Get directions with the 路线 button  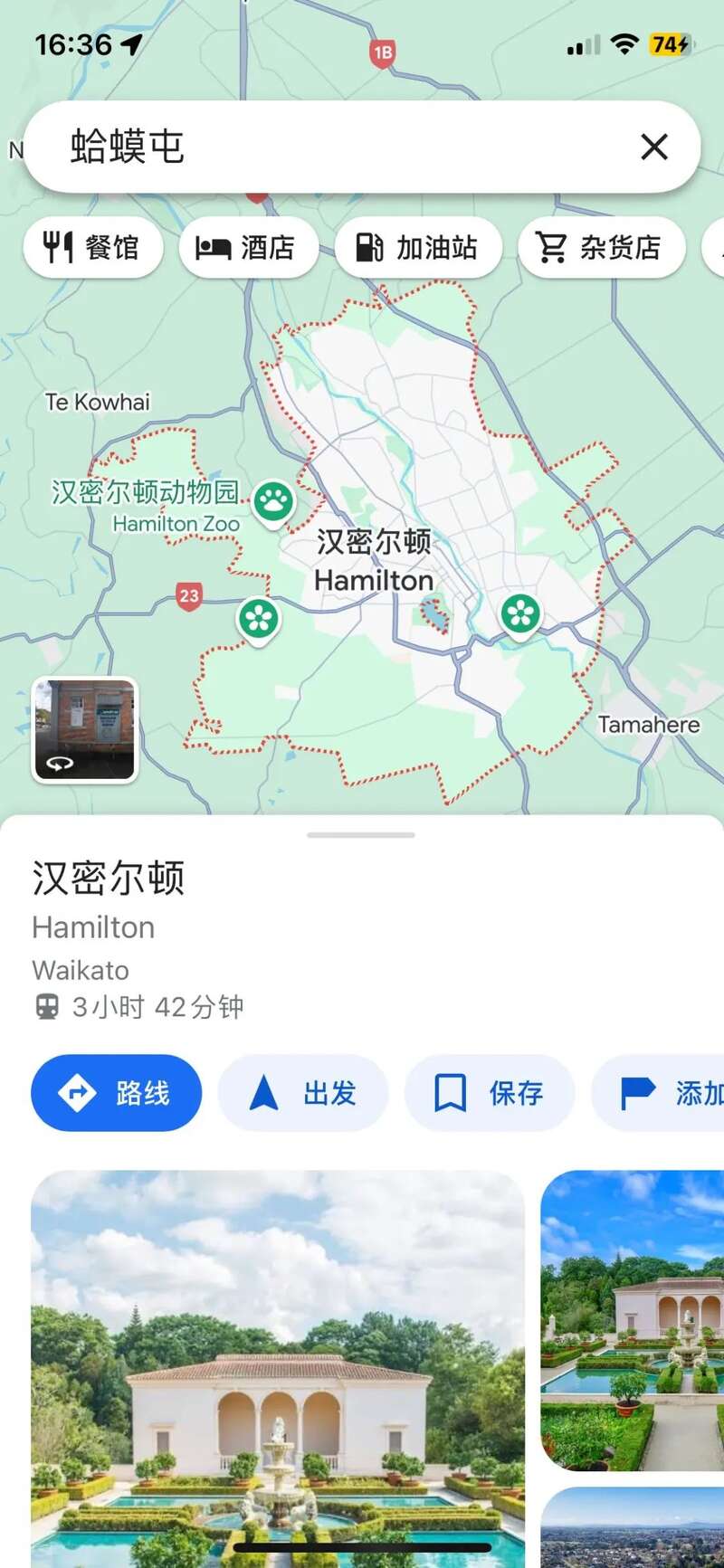pos(116,1093)
